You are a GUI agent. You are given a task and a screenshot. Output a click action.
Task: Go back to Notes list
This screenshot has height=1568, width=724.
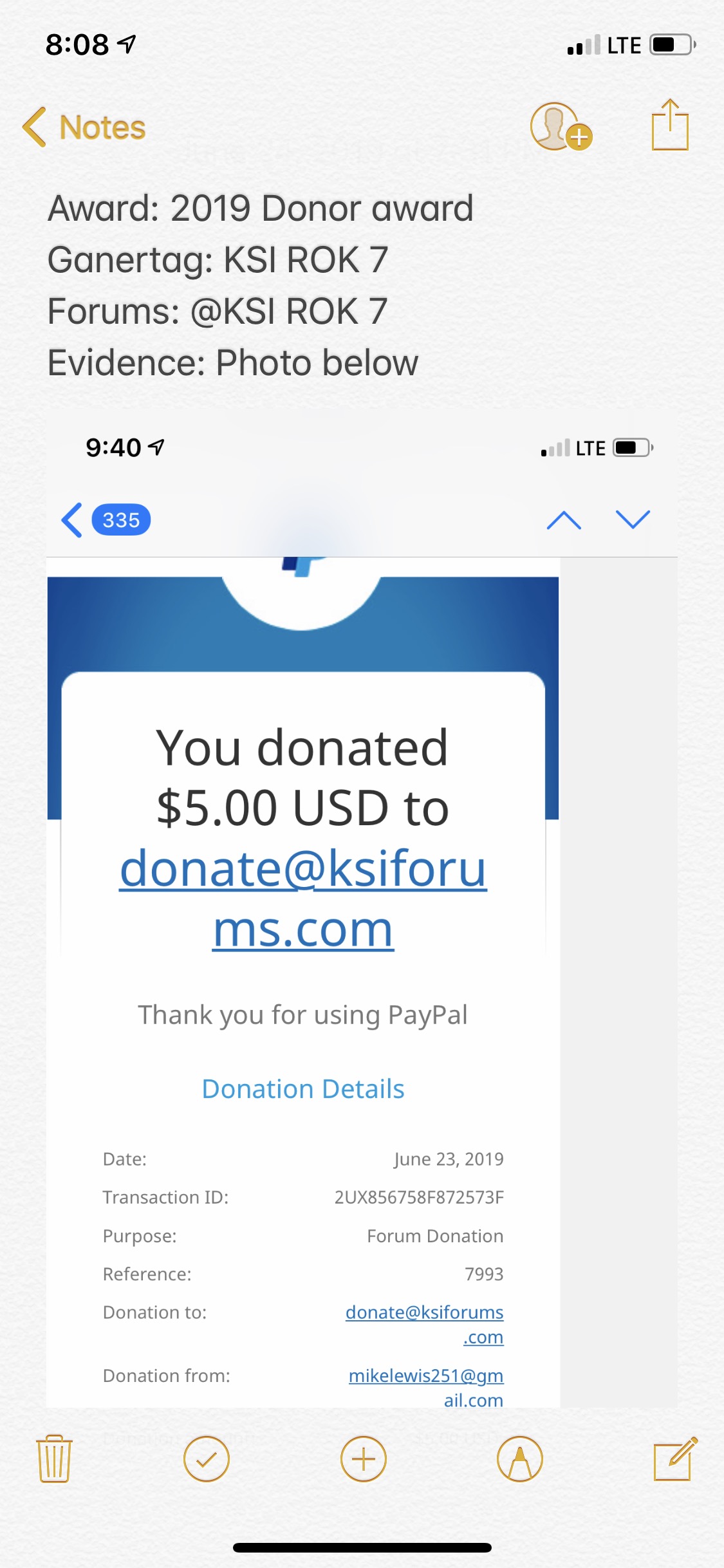[84, 127]
